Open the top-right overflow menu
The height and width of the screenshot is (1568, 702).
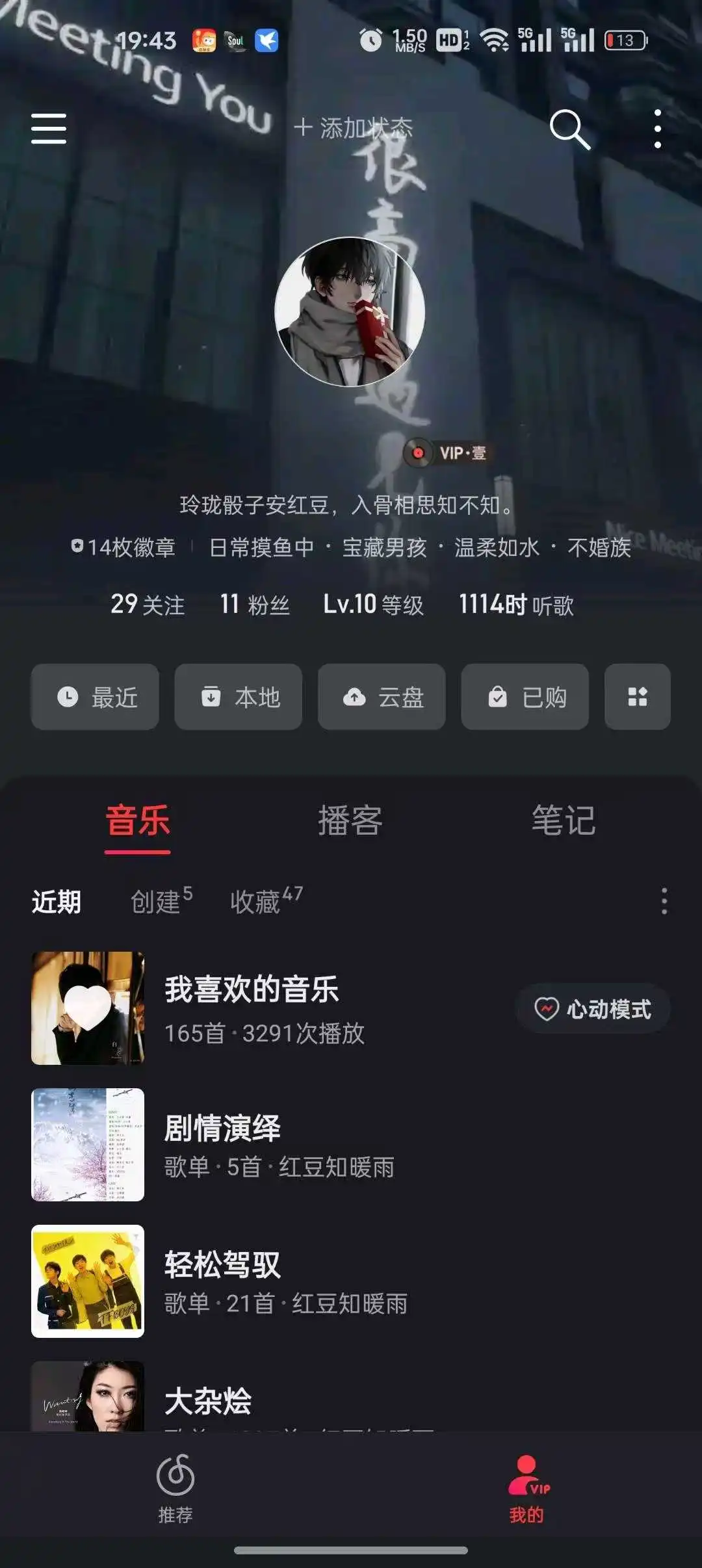coord(658,129)
